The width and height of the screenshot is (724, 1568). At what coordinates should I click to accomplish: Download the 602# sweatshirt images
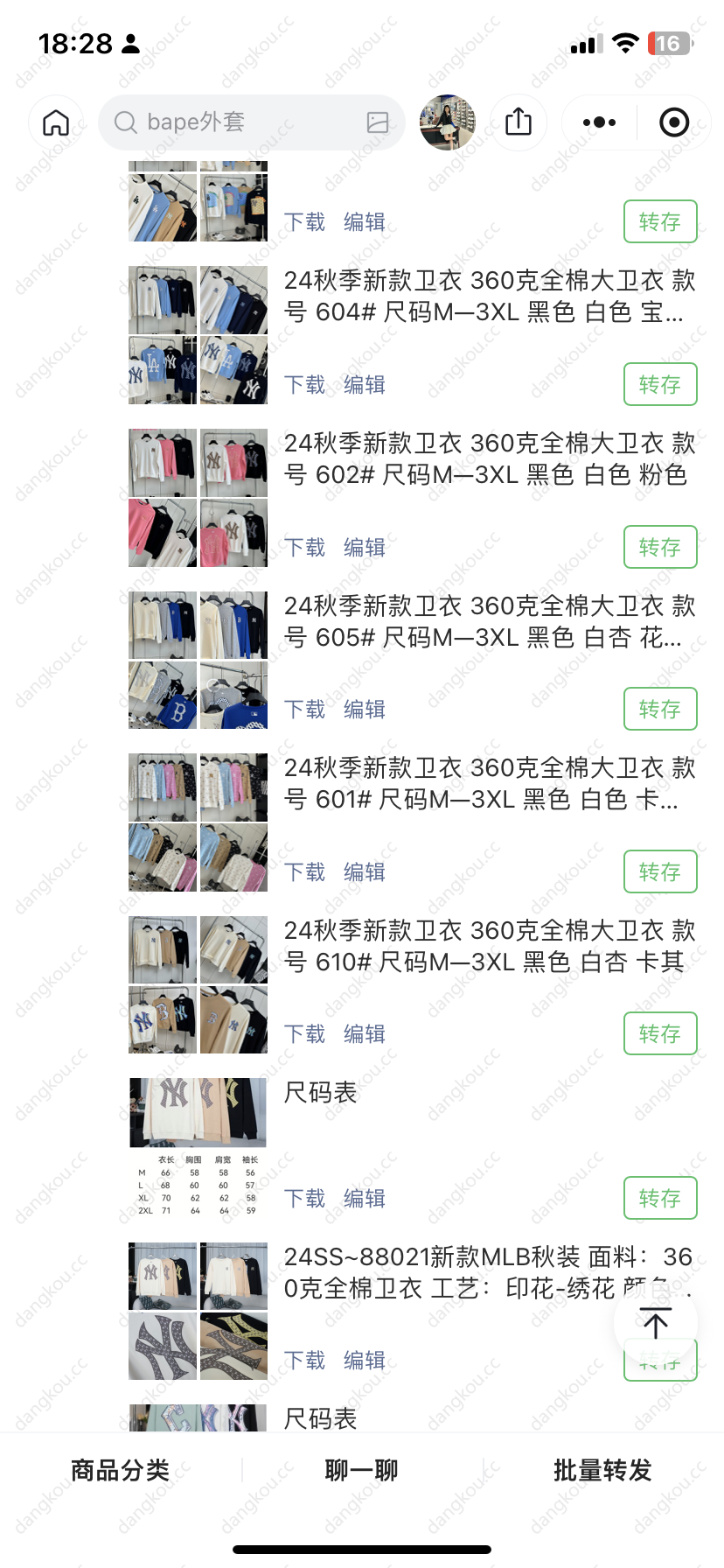pos(304,548)
